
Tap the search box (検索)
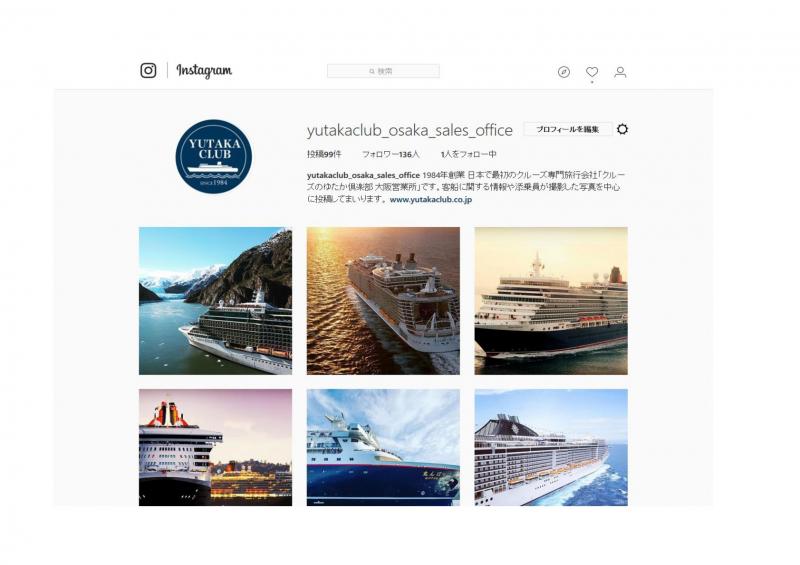(383, 71)
